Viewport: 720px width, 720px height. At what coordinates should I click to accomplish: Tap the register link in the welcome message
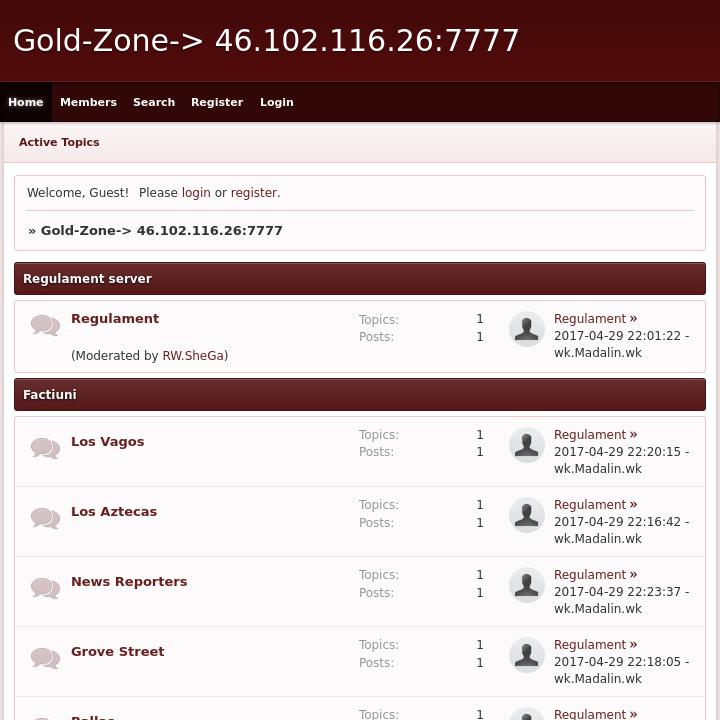[253, 193]
